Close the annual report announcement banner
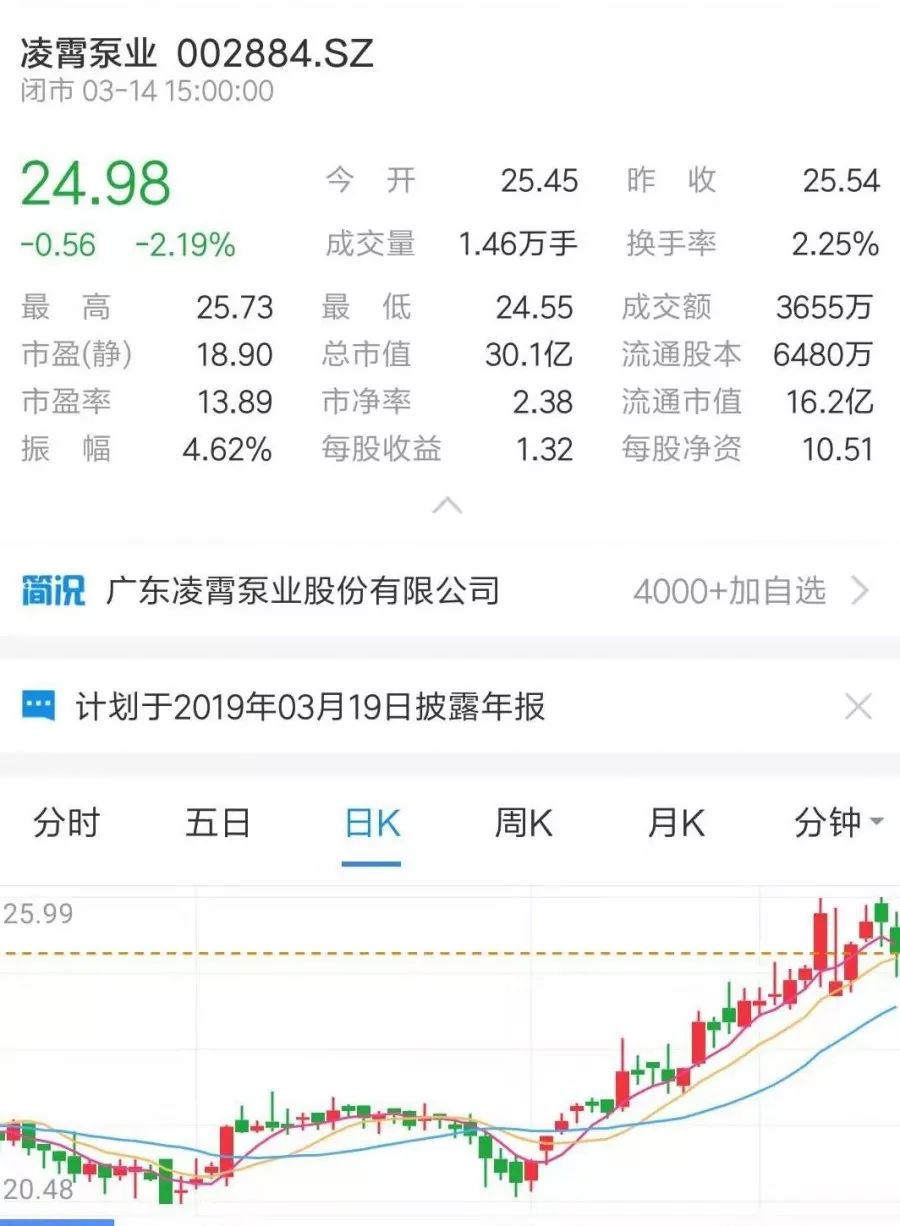The image size is (900, 1226). 858,706
